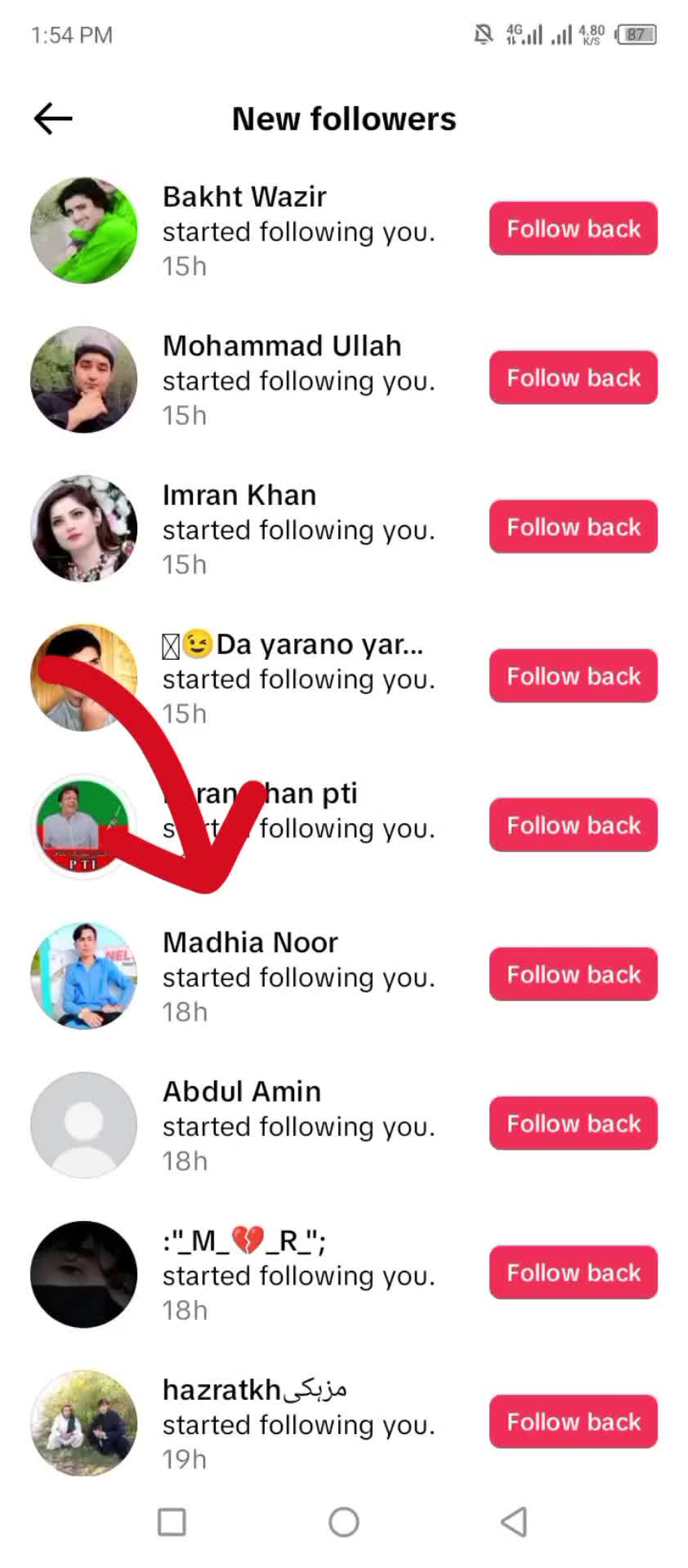Follow back :"_M_💔_R_";
688x1568 pixels.
pos(573,1272)
